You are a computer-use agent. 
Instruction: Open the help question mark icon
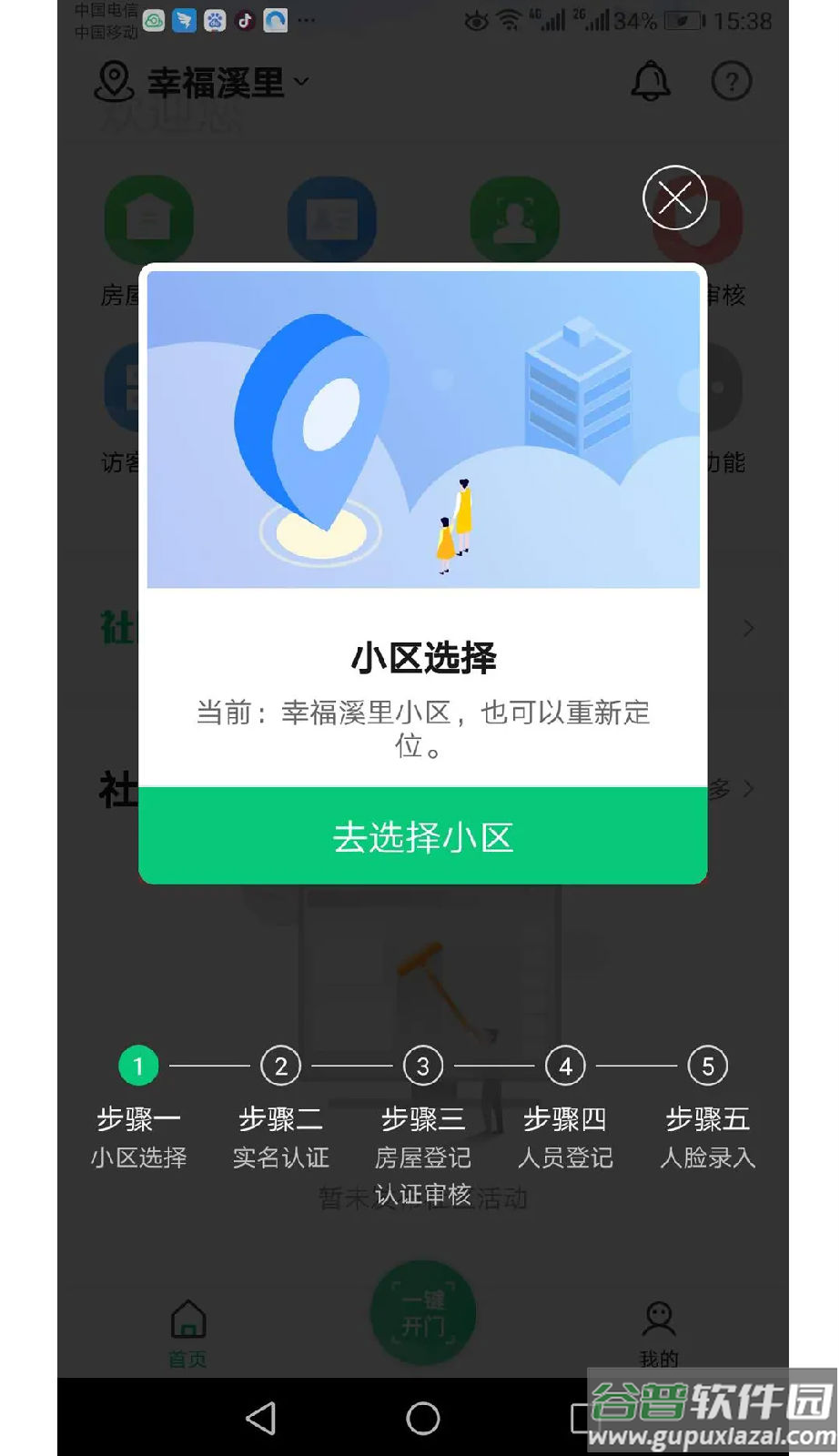click(730, 82)
